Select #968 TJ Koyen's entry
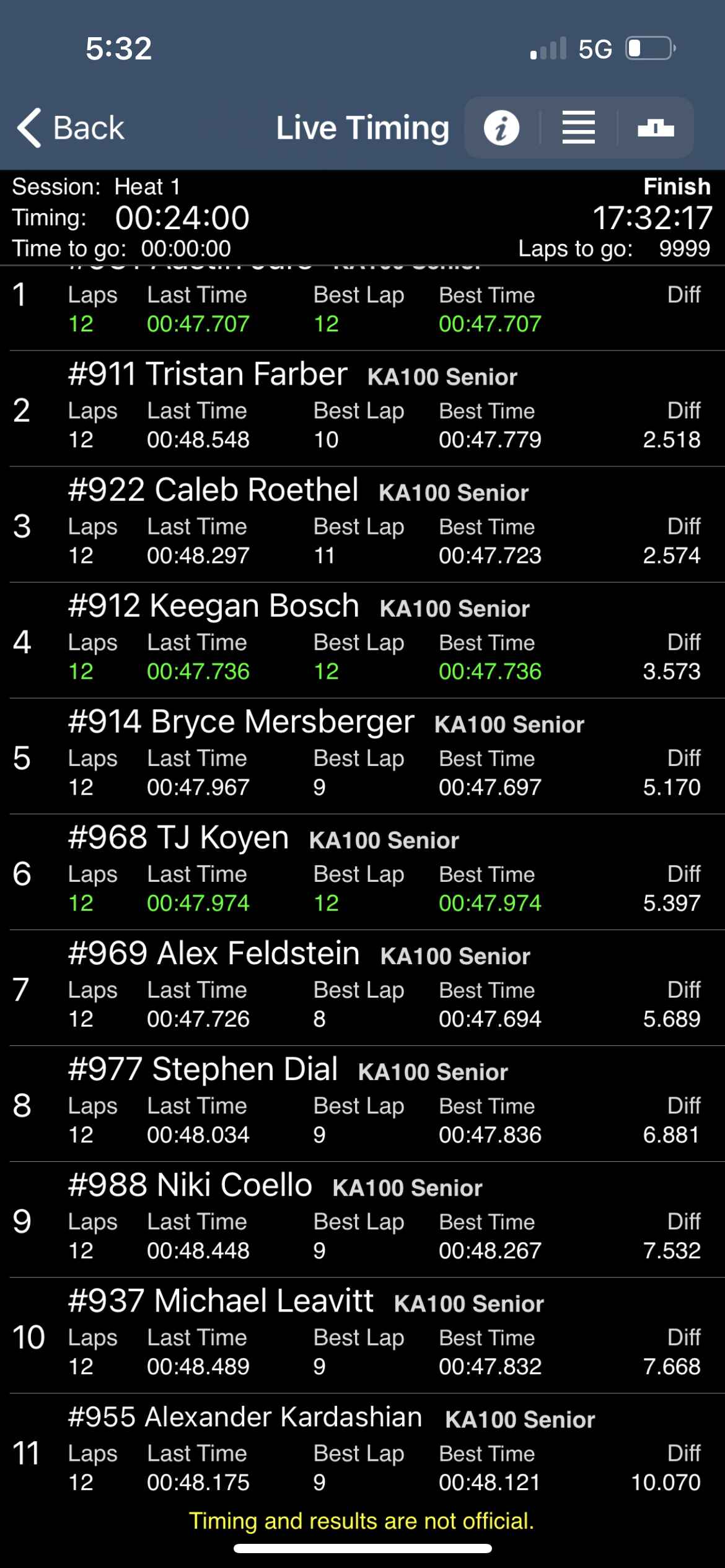The width and height of the screenshot is (725, 1568). [362, 872]
